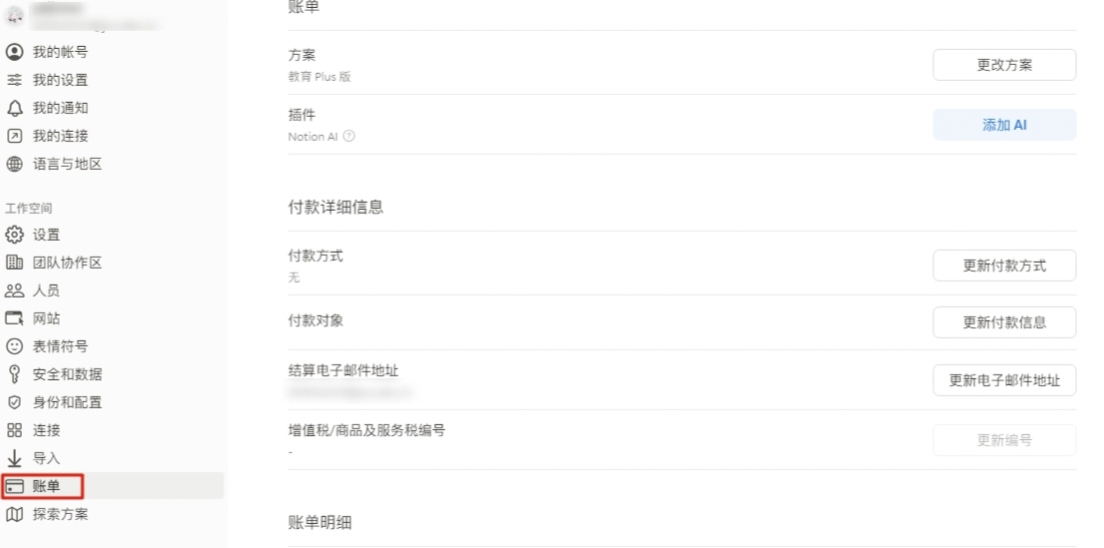Open 我的连接
Screen dimensions: 1104x548
pyautogui.click(x=59, y=136)
